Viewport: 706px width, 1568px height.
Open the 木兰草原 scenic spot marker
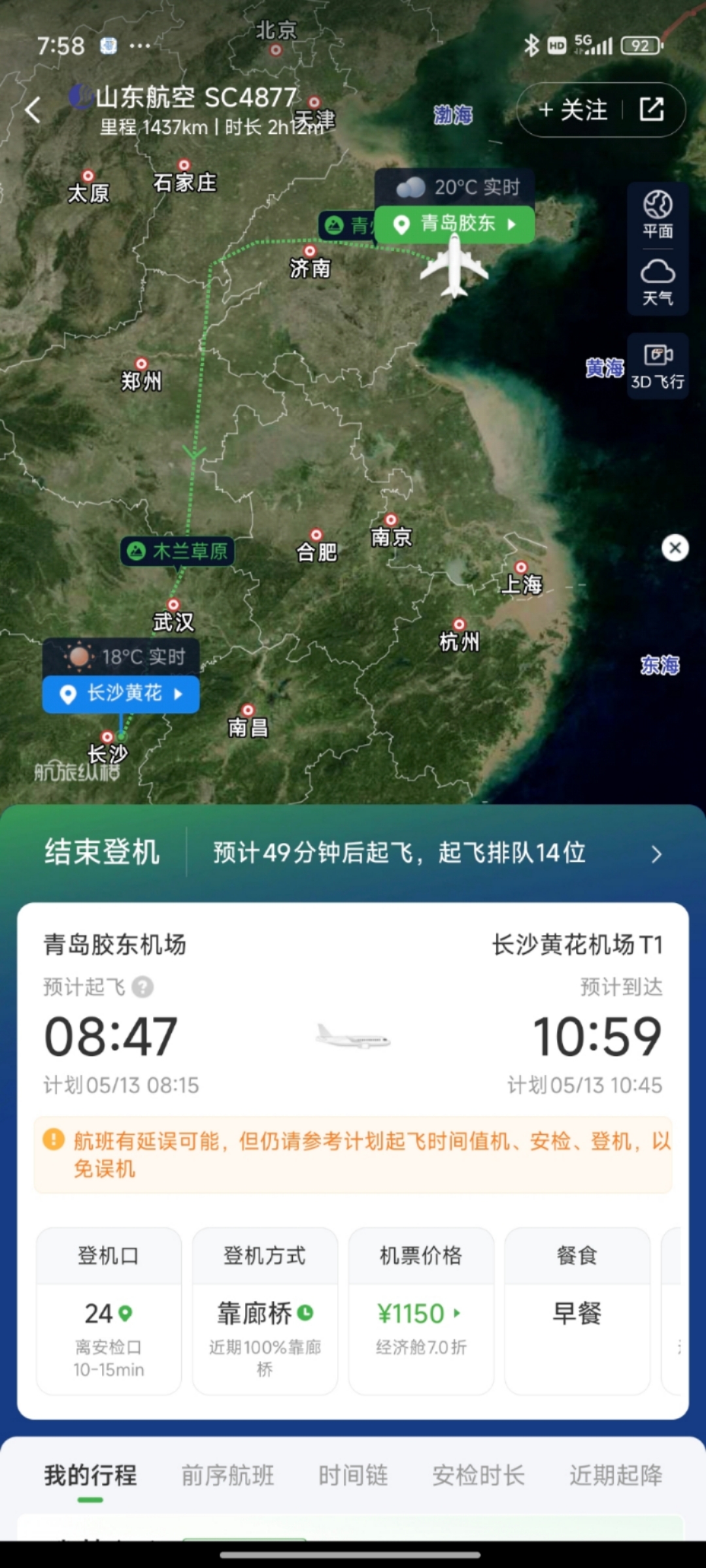177,551
